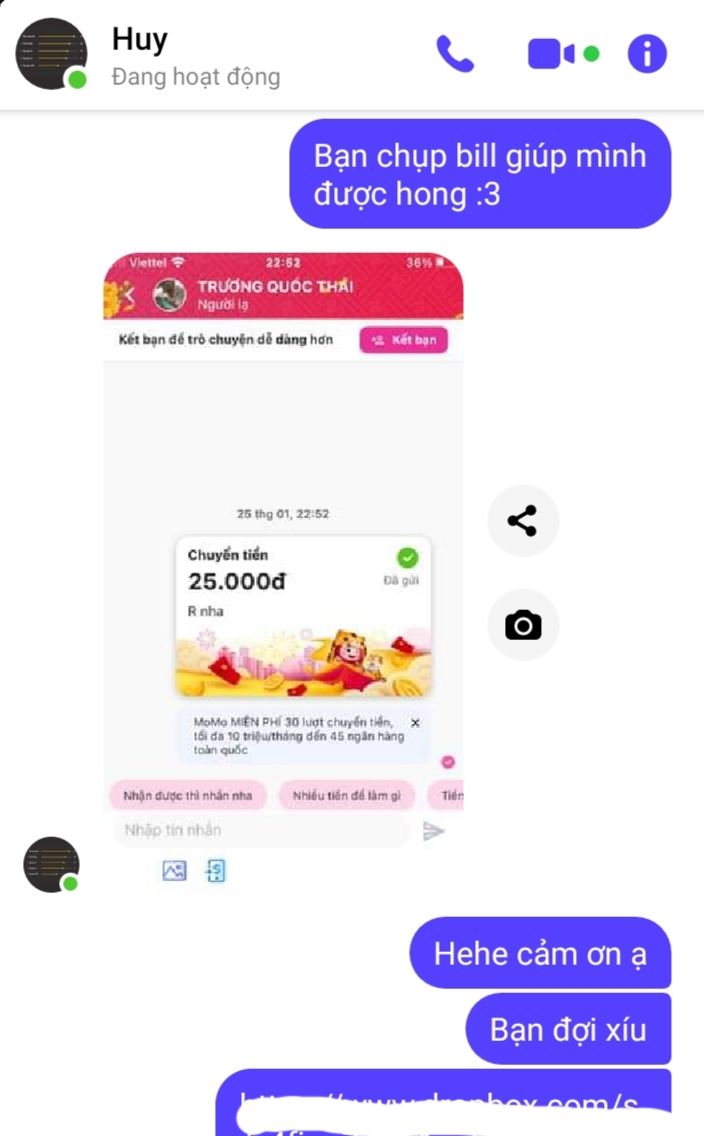Tap the camera icon beside the image
704x1136 pixels.
(522, 626)
